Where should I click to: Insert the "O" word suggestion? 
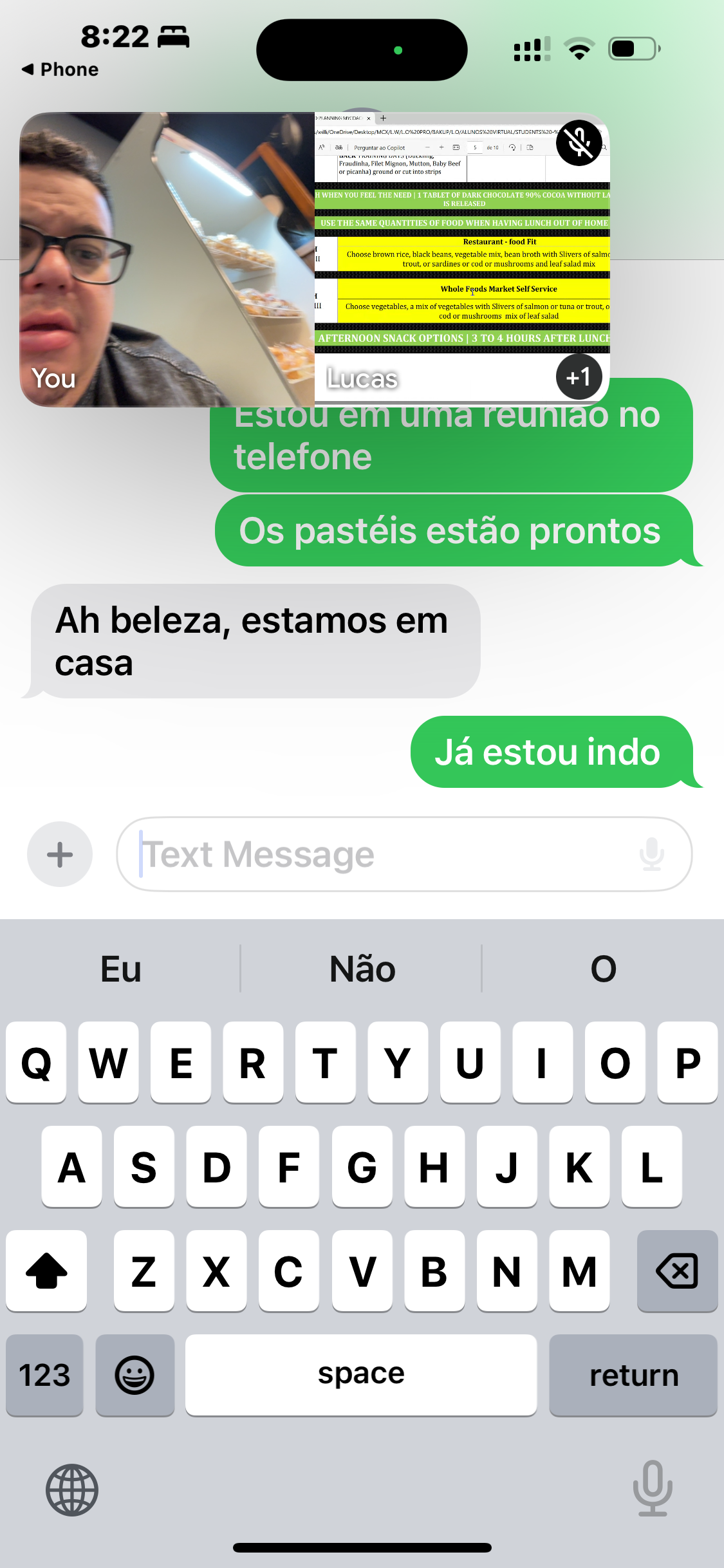click(603, 969)
